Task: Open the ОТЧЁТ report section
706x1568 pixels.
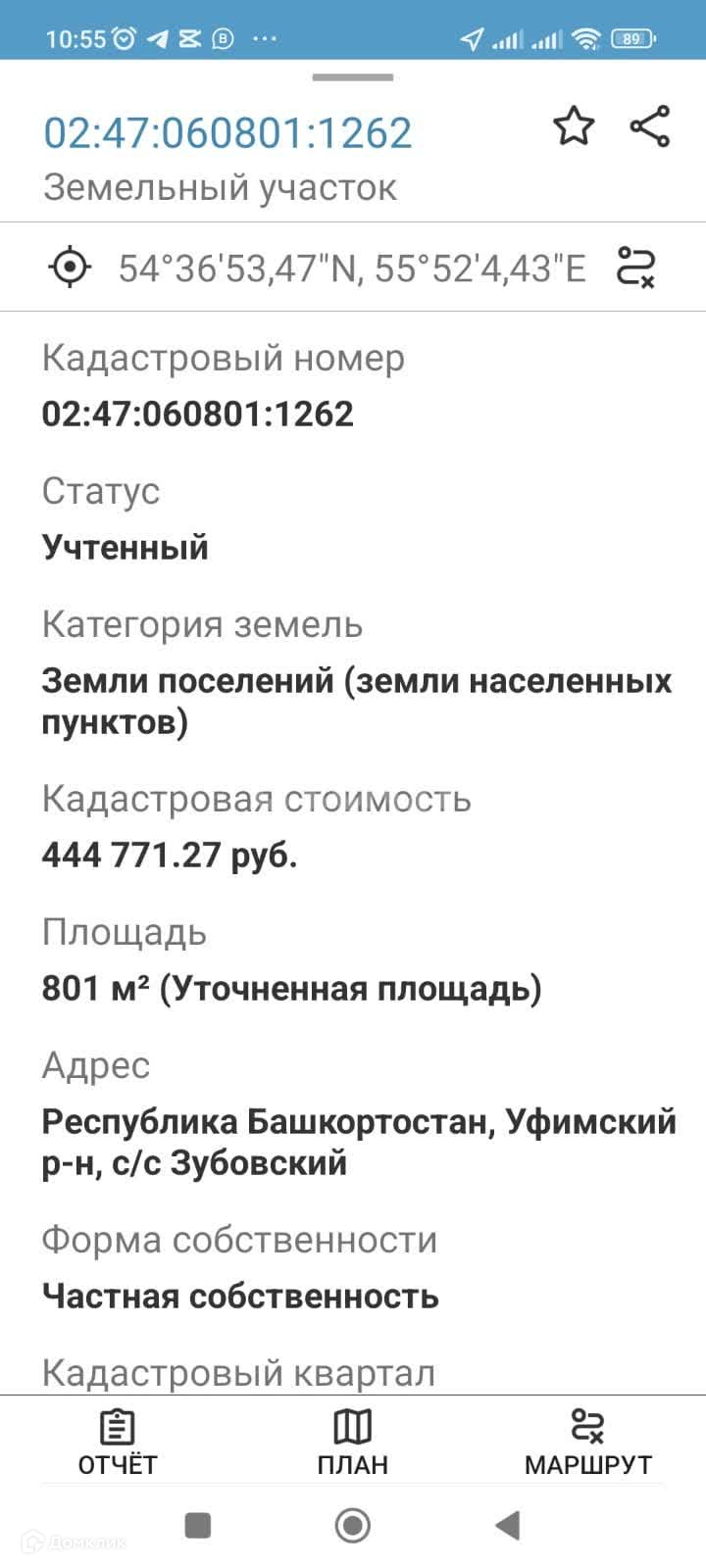Action: point(118,1442)
